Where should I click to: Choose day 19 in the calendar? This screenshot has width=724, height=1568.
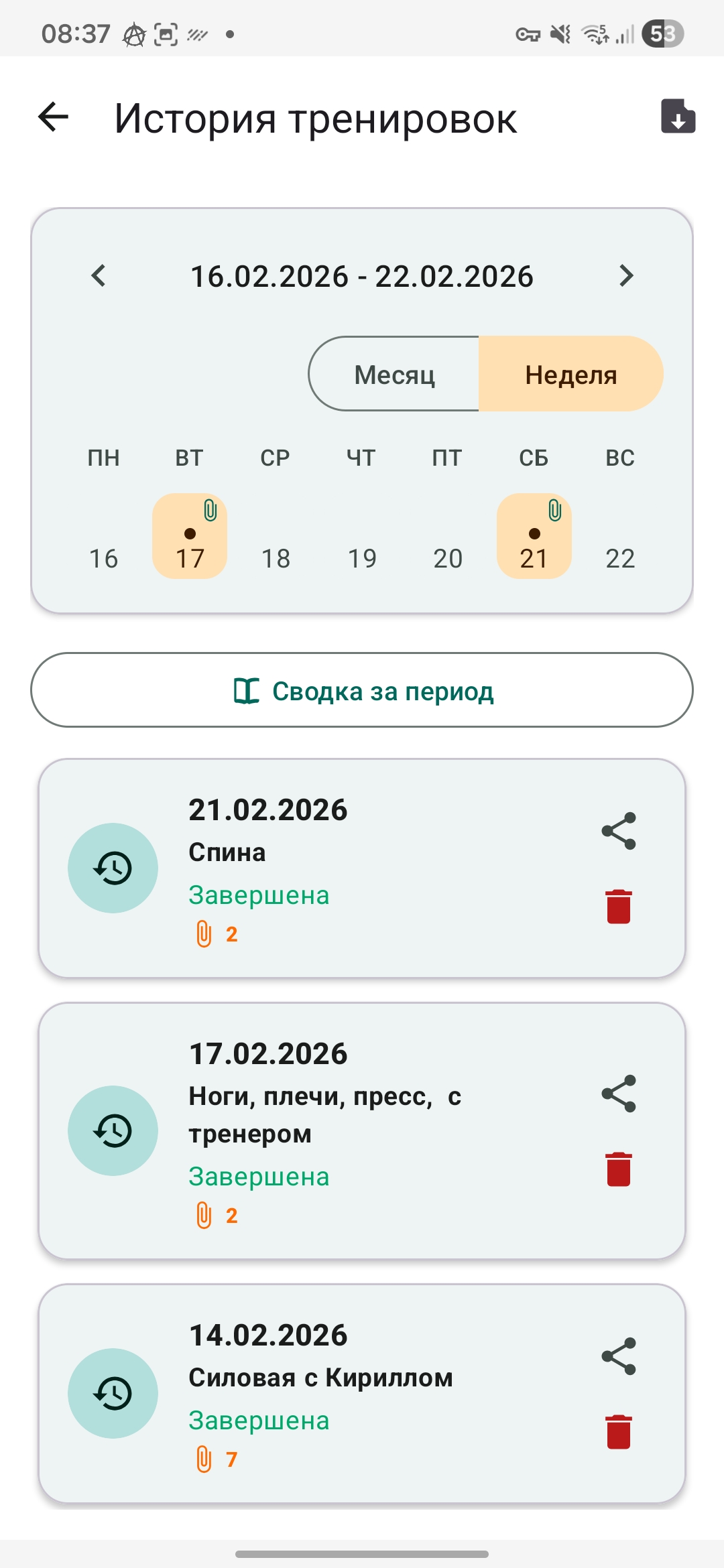[362, 558]
